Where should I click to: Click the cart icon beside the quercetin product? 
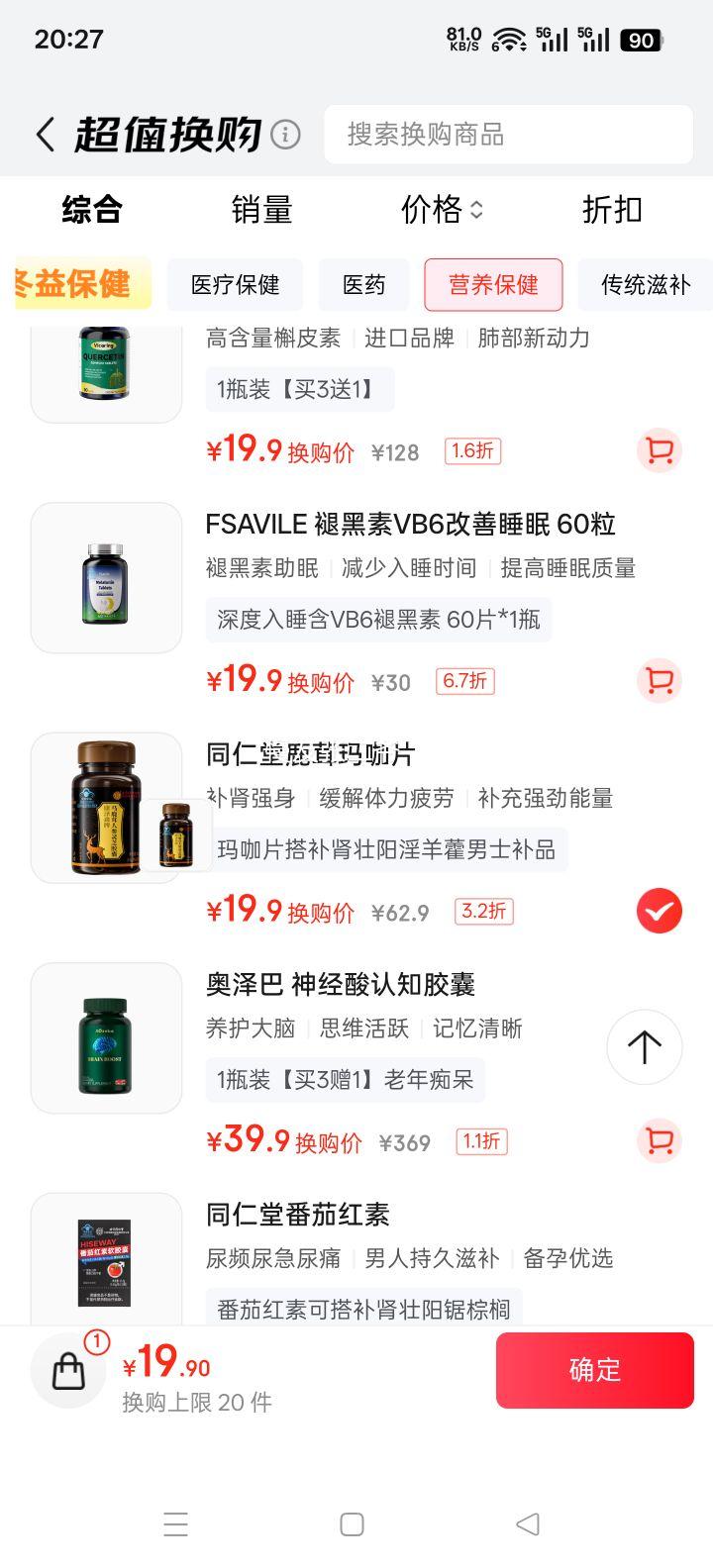[x=660, y=450]
